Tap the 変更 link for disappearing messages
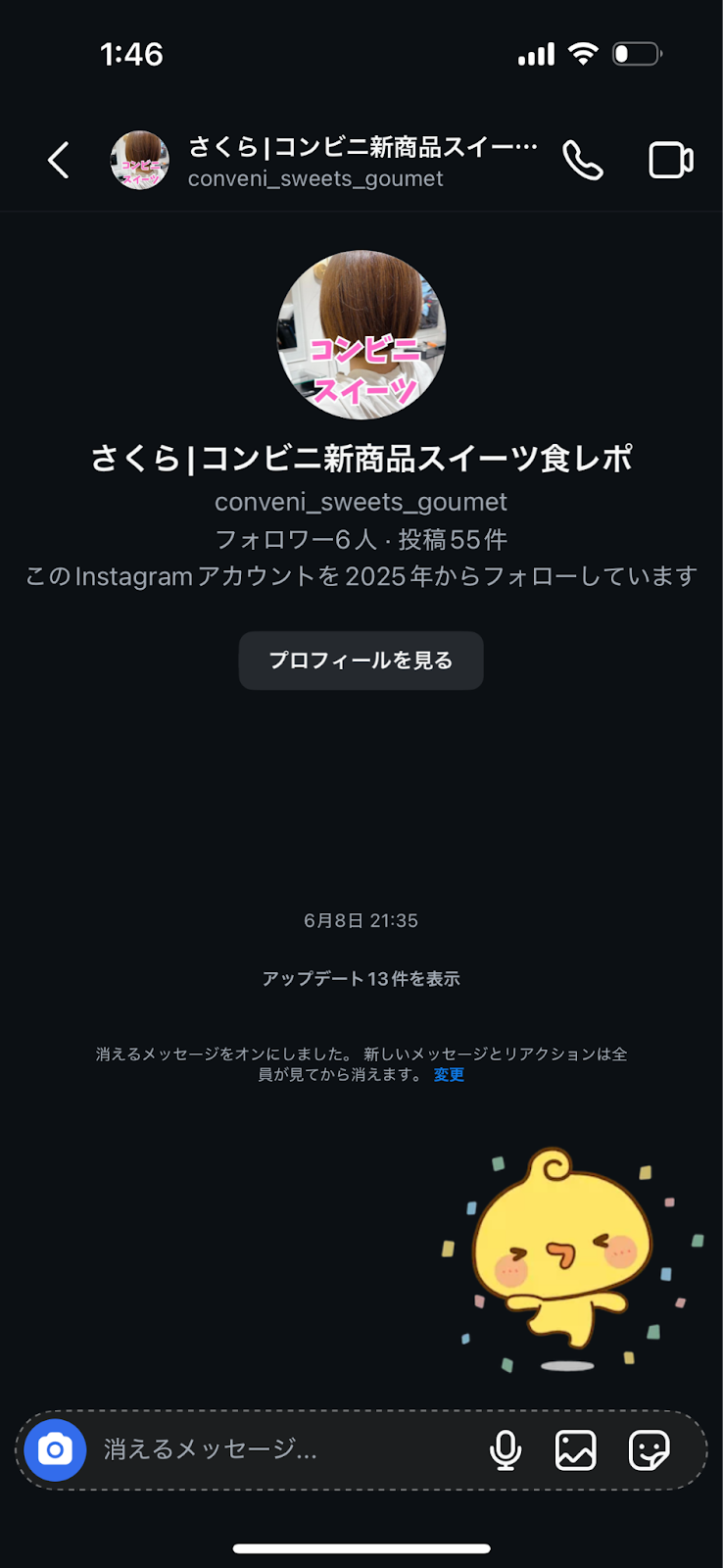Screen dimensions: 723x1568 click(x=449, y=1075)
